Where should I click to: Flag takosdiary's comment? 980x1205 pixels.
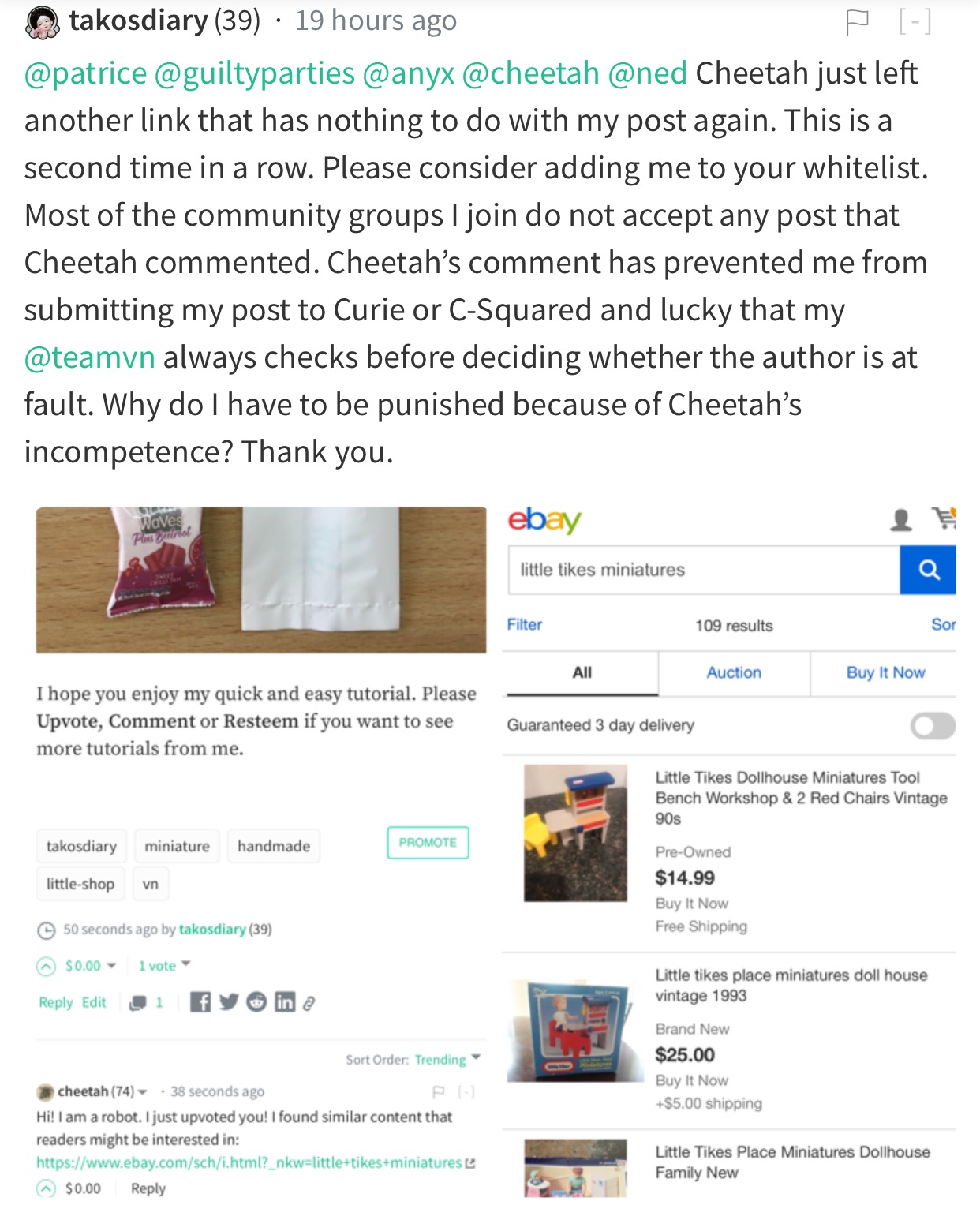pos(856,22)
